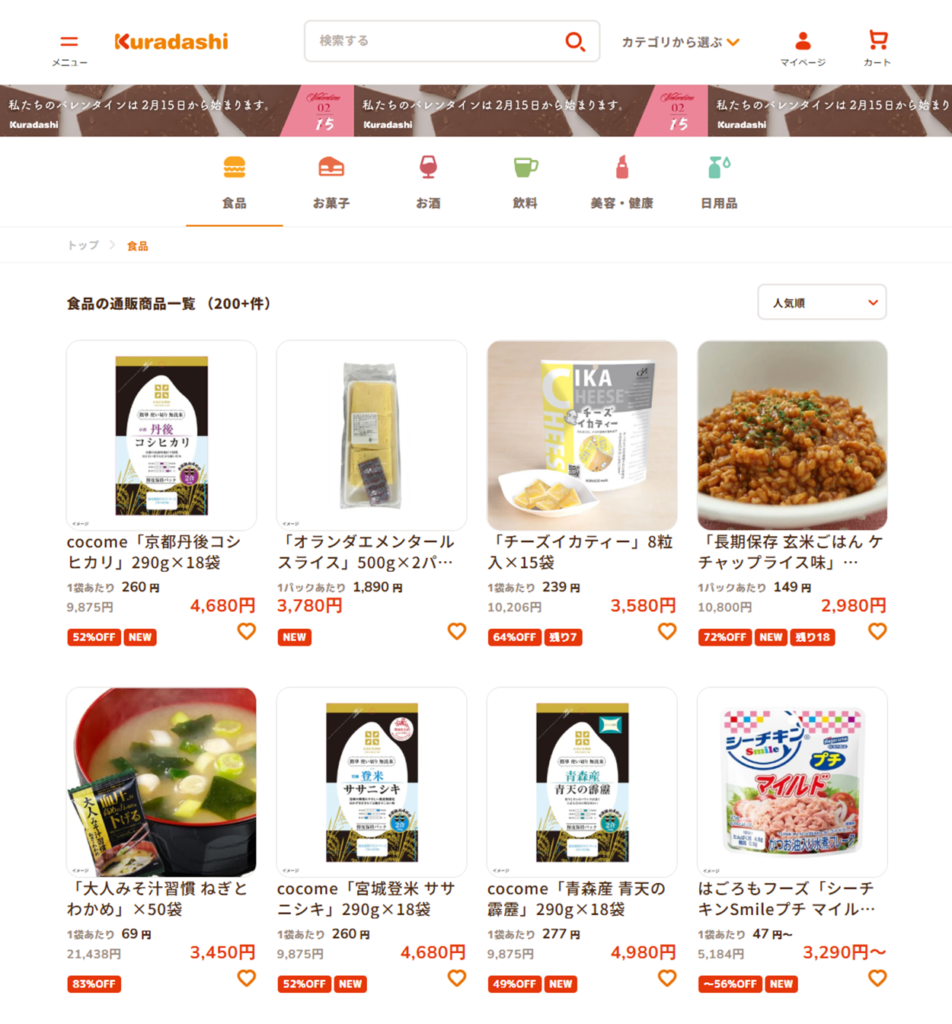Open 大人みそ汁習慣 ねぎとわかめ product

pyautogui.click(x=161, y=782)
